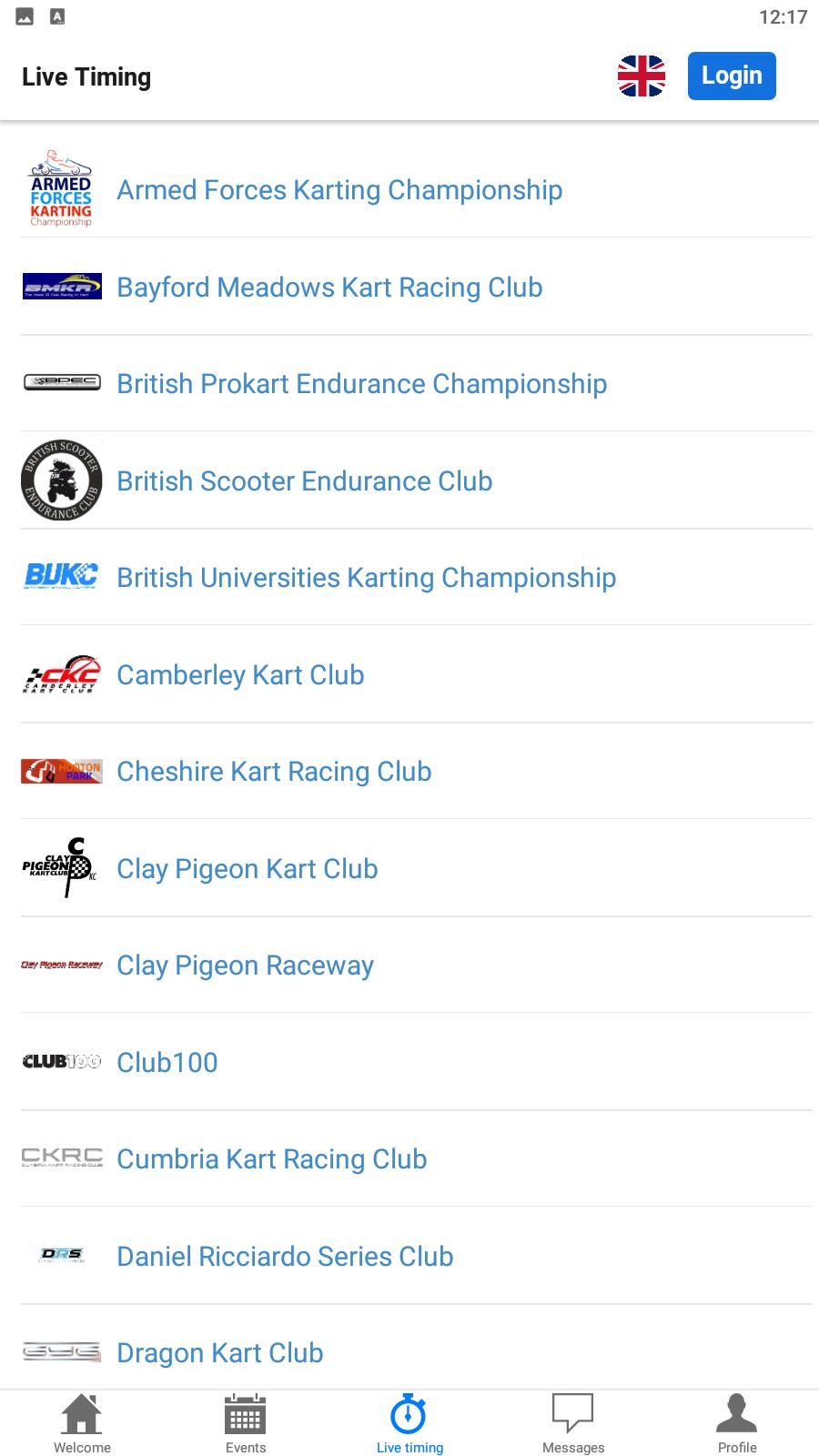Select Cheshire Kart Racing Club
819x1456 pixels.
click(x=417, y=771)
